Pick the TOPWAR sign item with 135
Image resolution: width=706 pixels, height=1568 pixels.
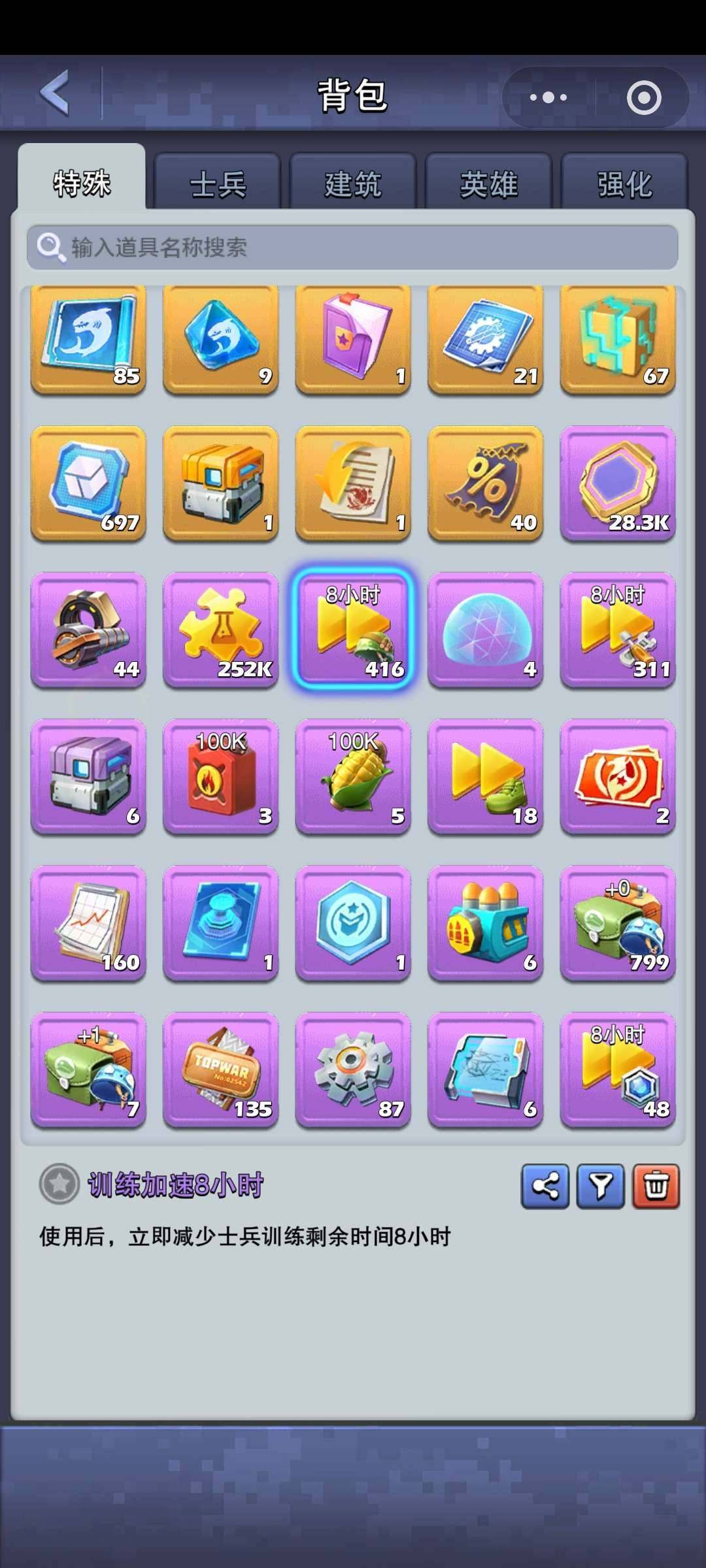click(221, 1070)
